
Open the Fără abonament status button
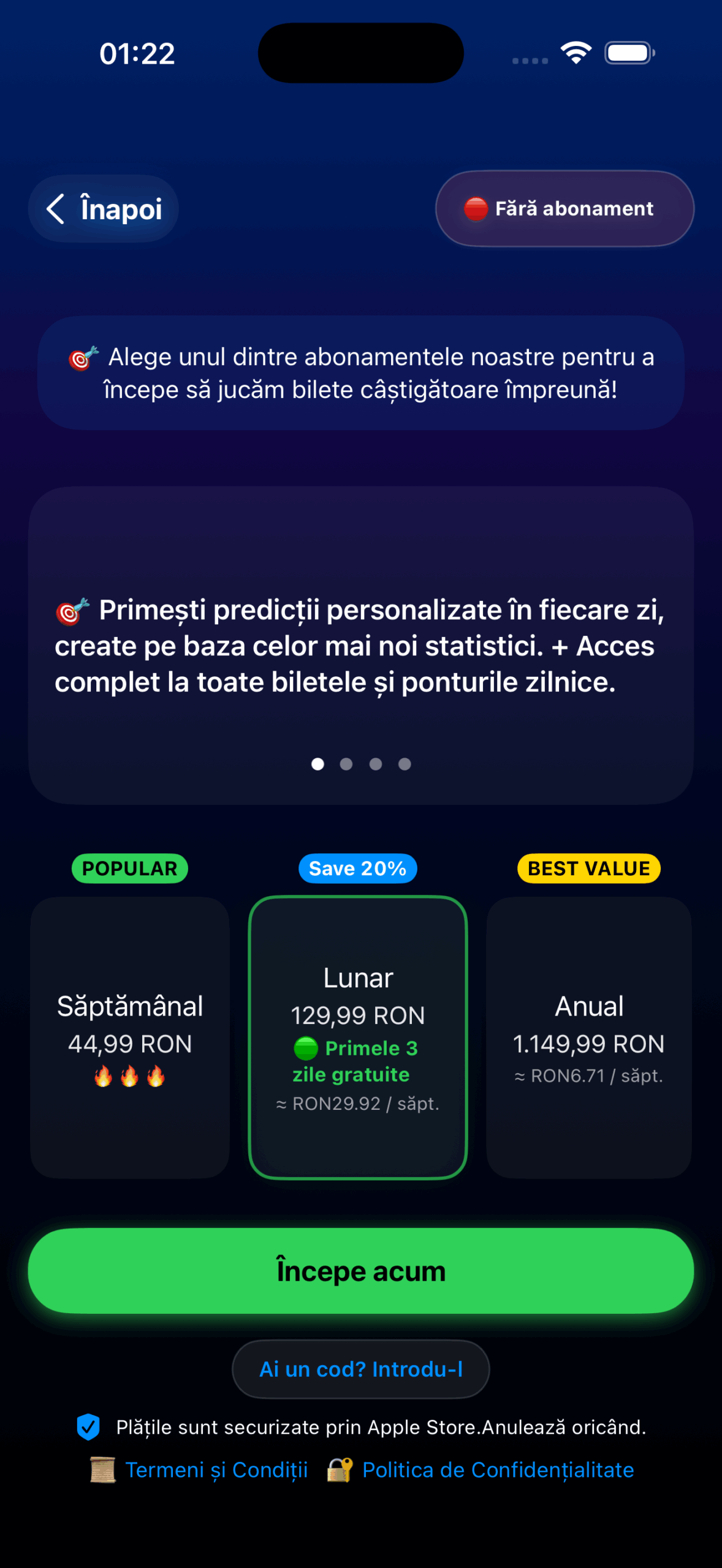coord(564,209)
